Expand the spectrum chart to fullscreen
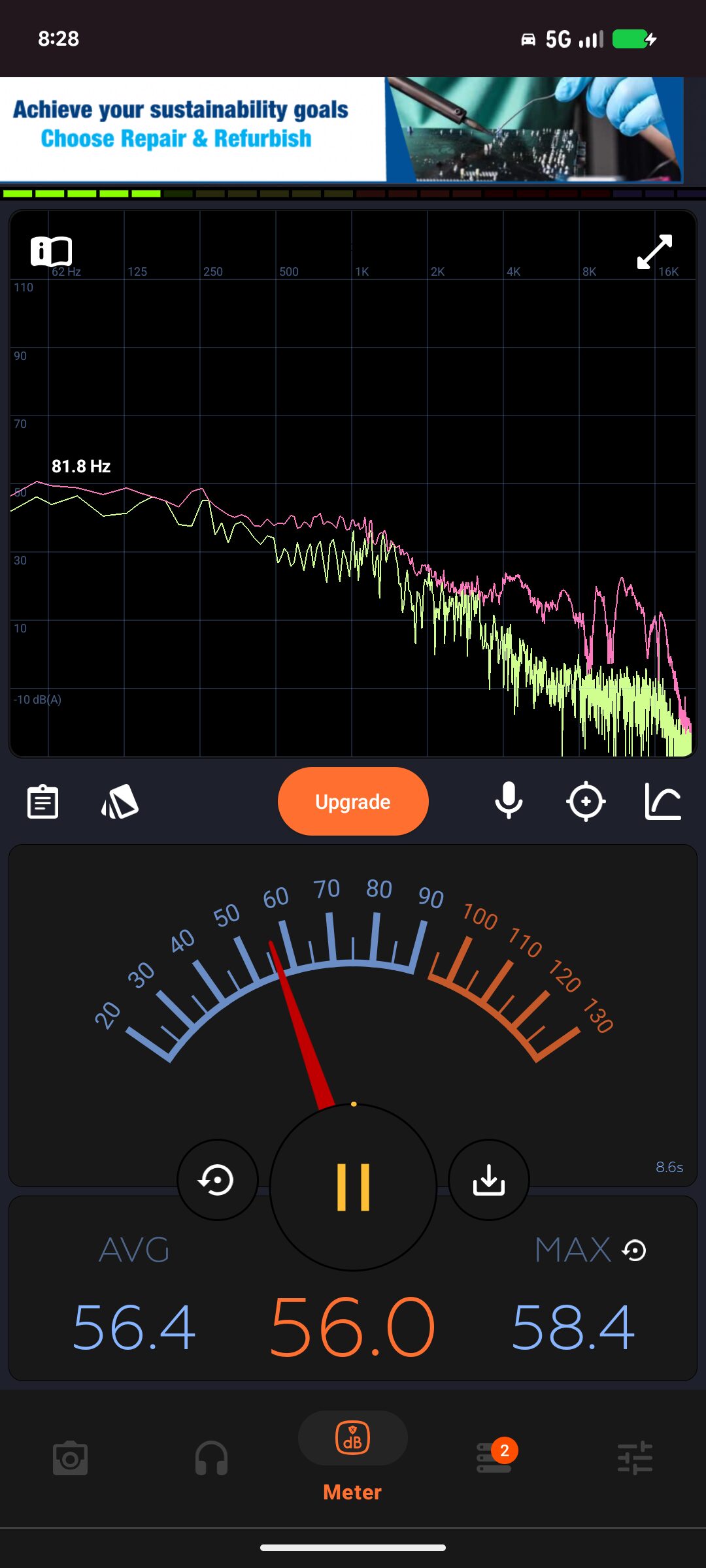Viewport: 706px width, 1568px height. click(654, 252)
